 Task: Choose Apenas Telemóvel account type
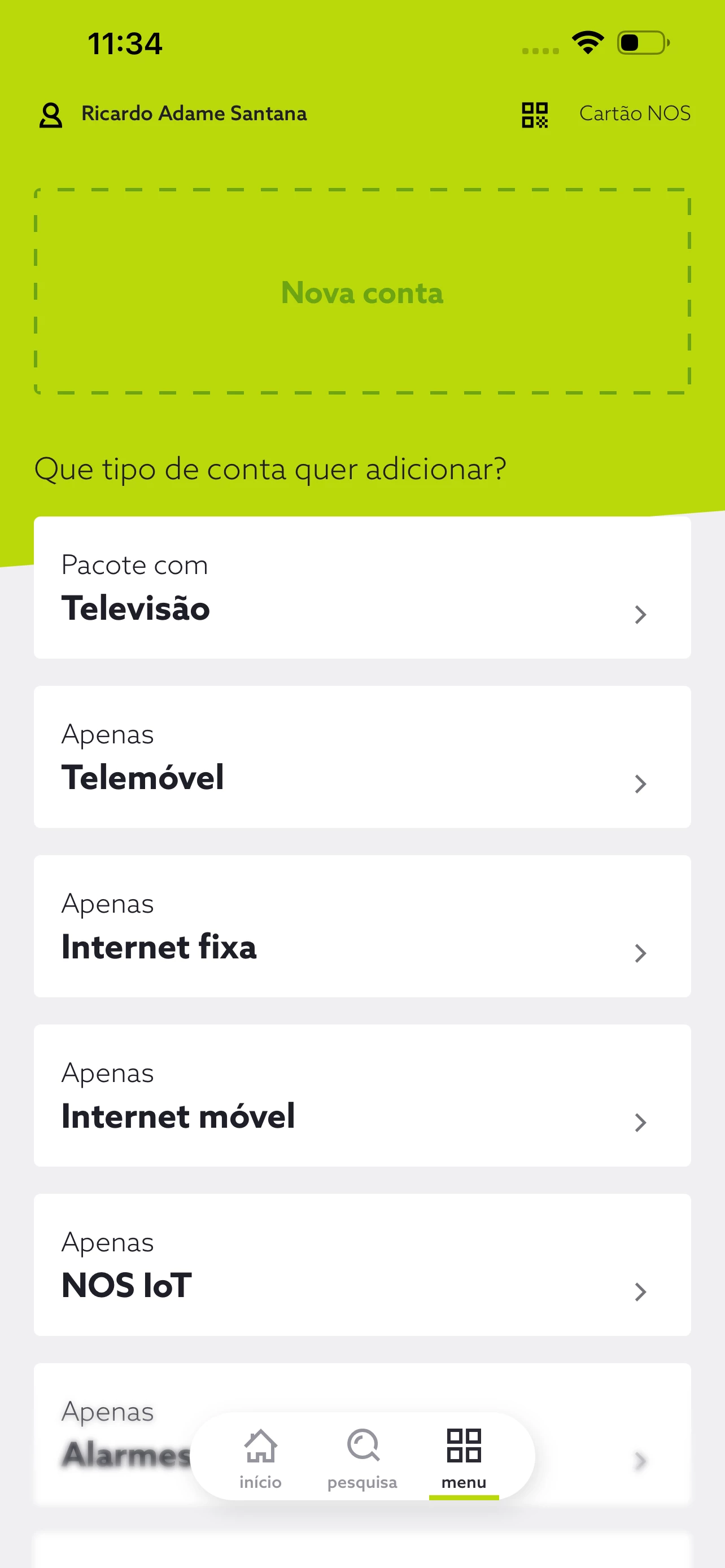click(362, 756)
